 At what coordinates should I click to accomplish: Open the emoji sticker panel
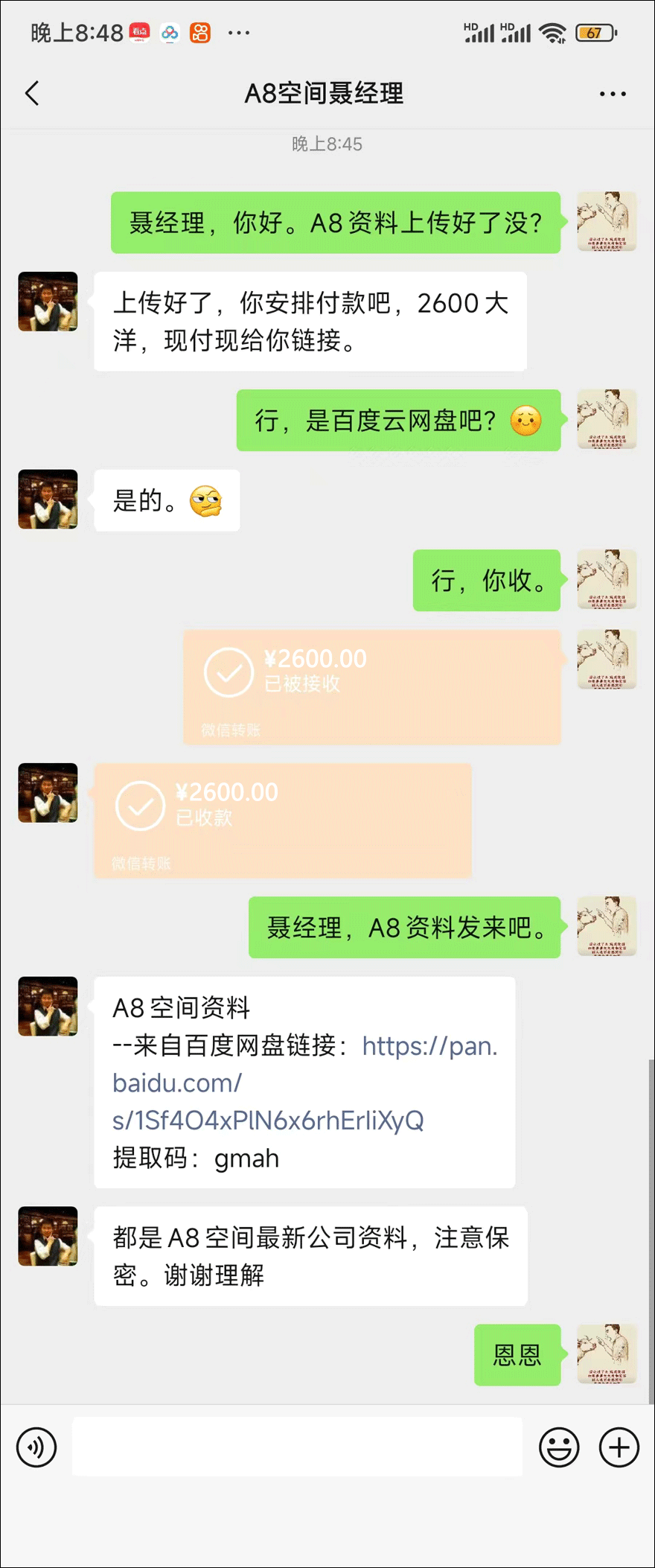[x=559, y=1447]
